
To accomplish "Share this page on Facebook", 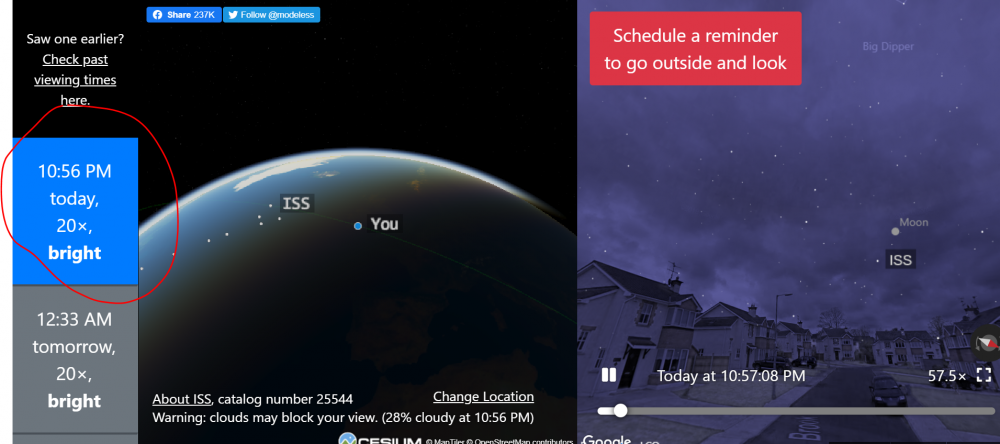I will coord(184,15).
